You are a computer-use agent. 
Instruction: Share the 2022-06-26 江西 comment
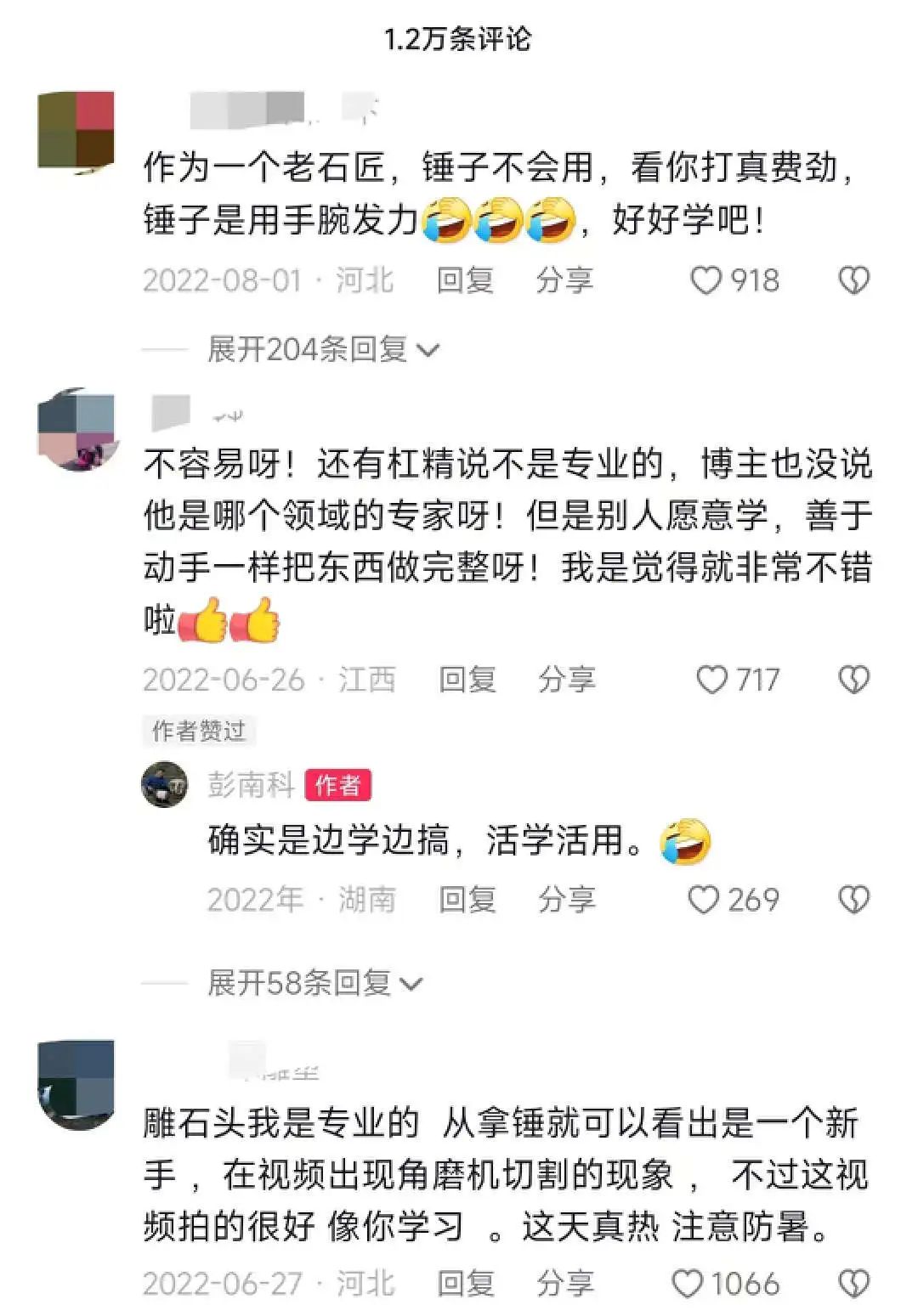(x=567, y=680)
